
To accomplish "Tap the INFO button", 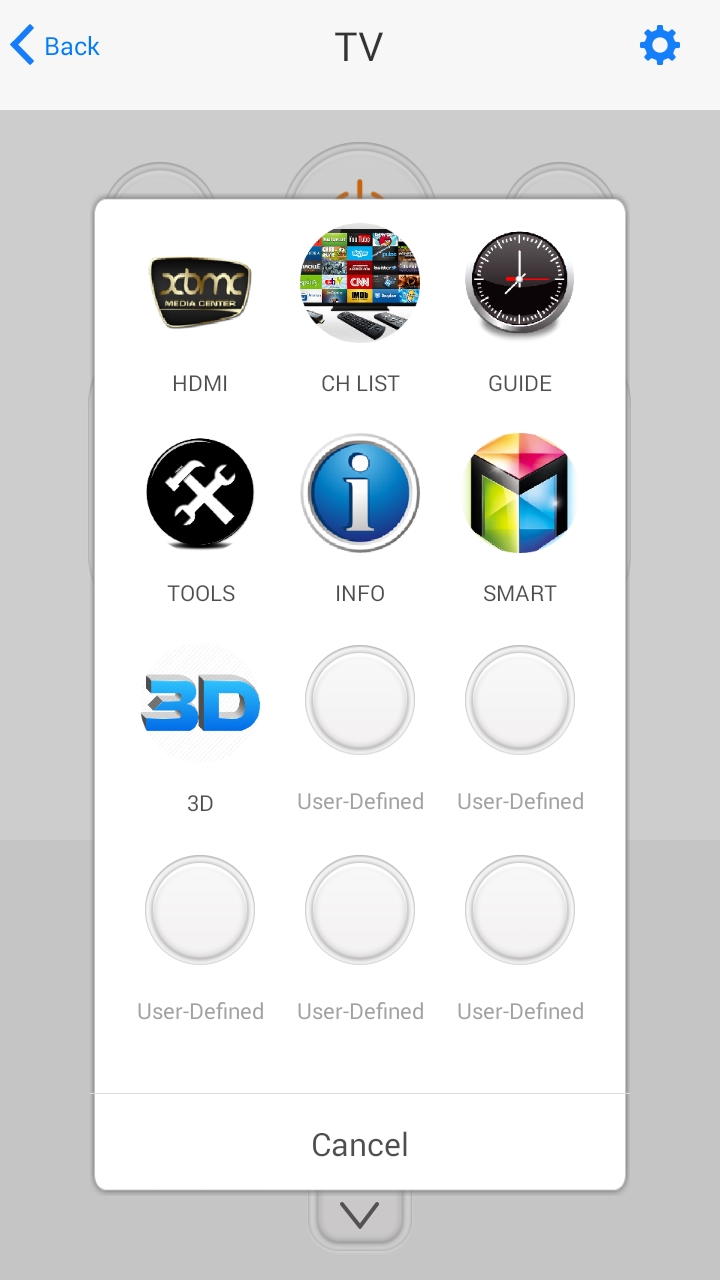I will (x=360, y=494).
